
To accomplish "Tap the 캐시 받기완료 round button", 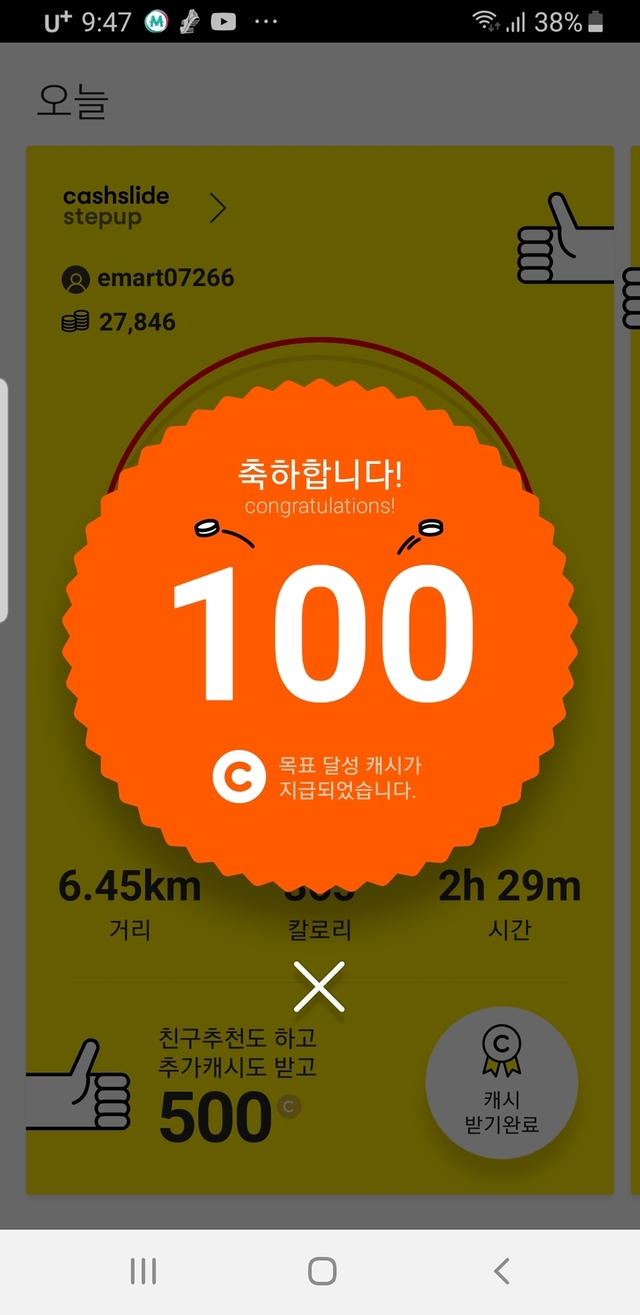I will [502, 1082].
